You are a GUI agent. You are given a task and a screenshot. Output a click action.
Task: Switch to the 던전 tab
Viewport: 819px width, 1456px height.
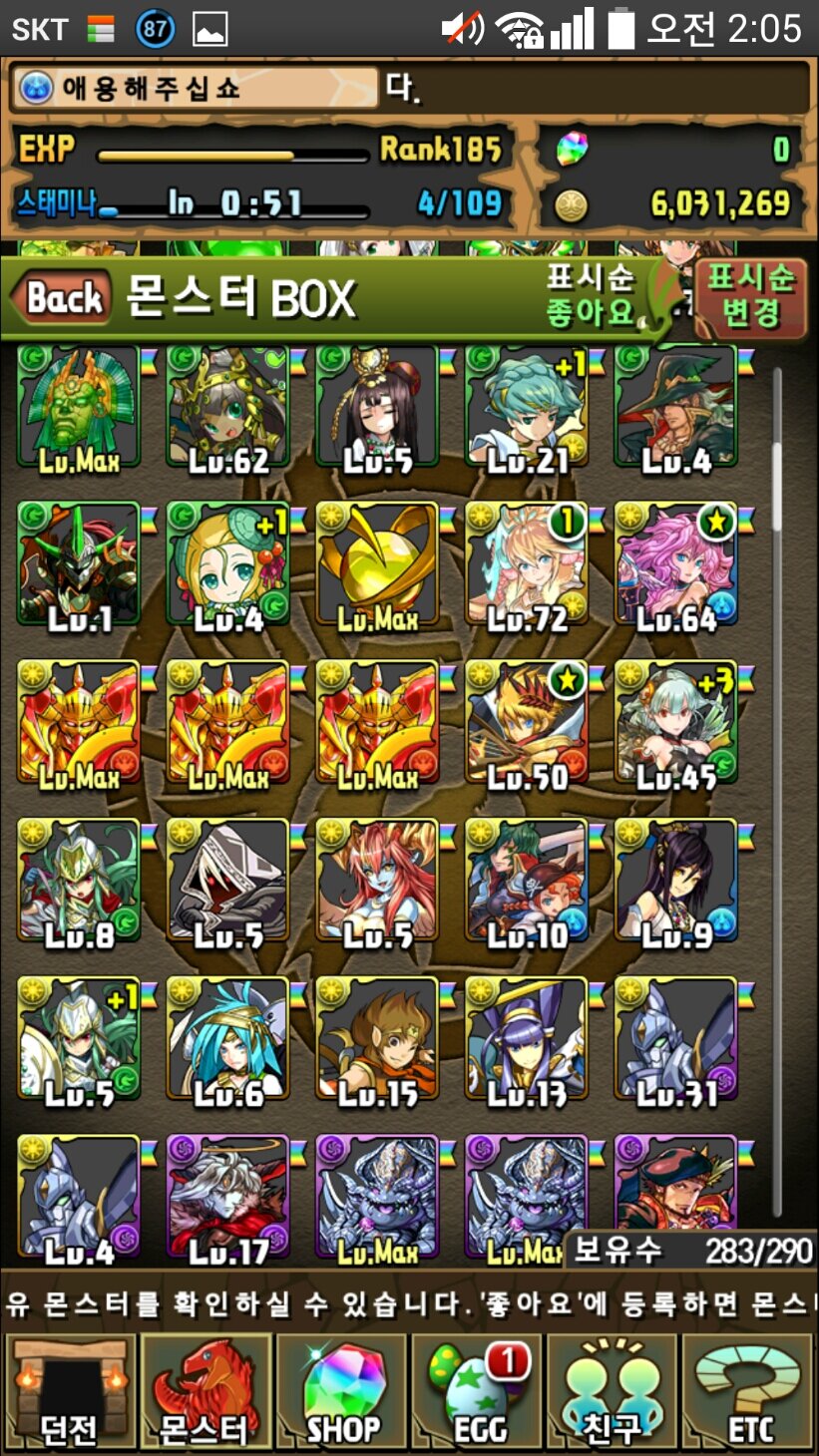[x=70, y=1392]
